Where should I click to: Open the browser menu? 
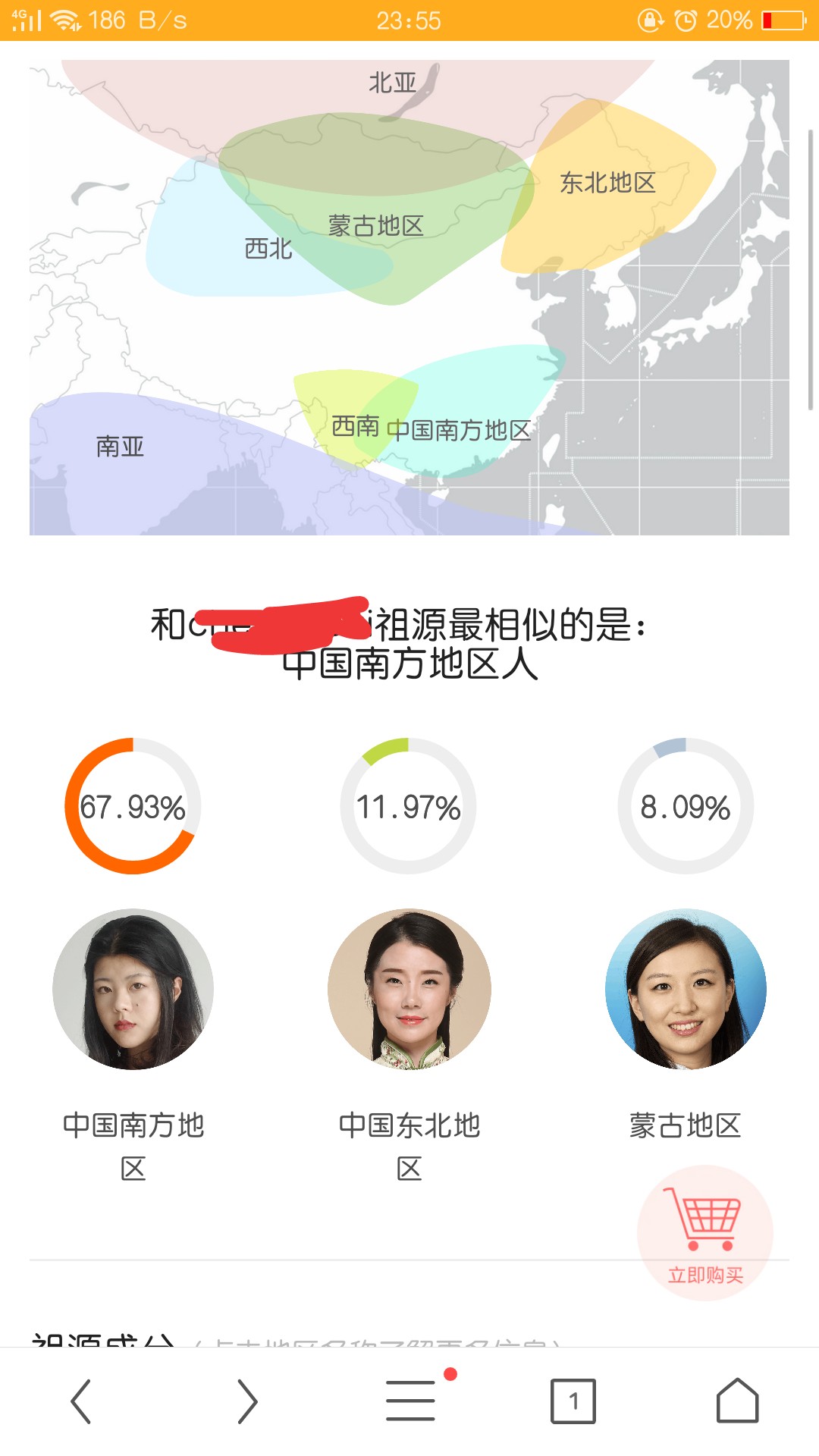coord(410,1400)
